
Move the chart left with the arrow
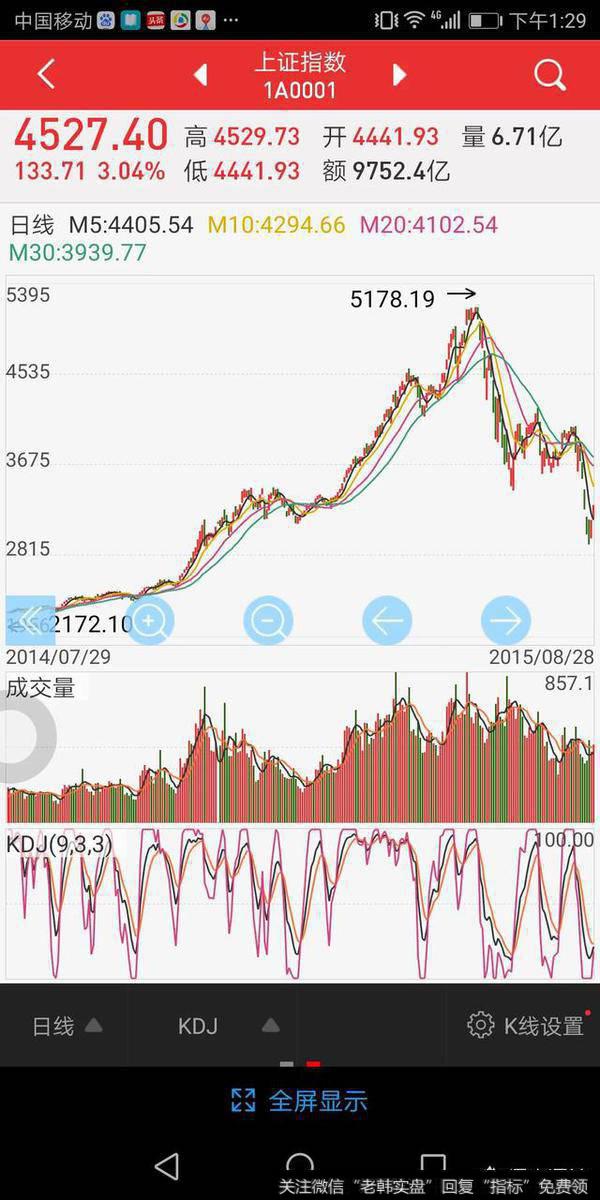(x=386, y=621)
